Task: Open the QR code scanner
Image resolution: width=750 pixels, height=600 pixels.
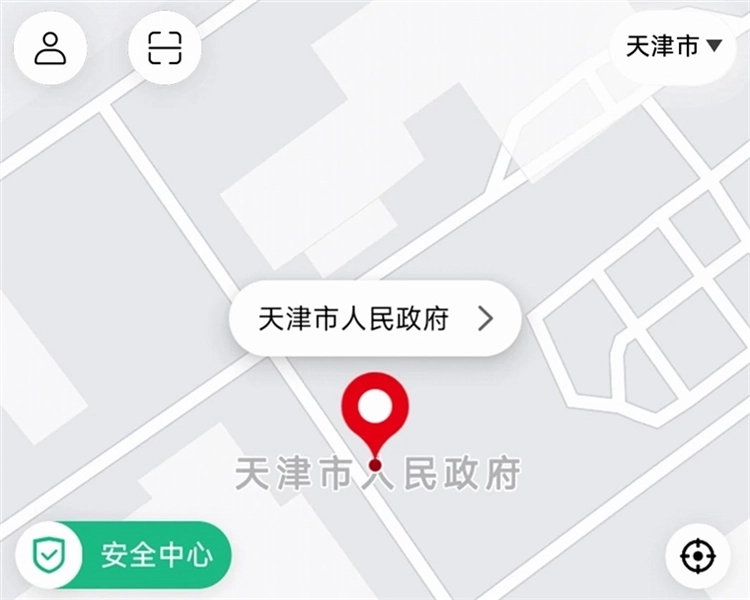Action: (165, 47)
